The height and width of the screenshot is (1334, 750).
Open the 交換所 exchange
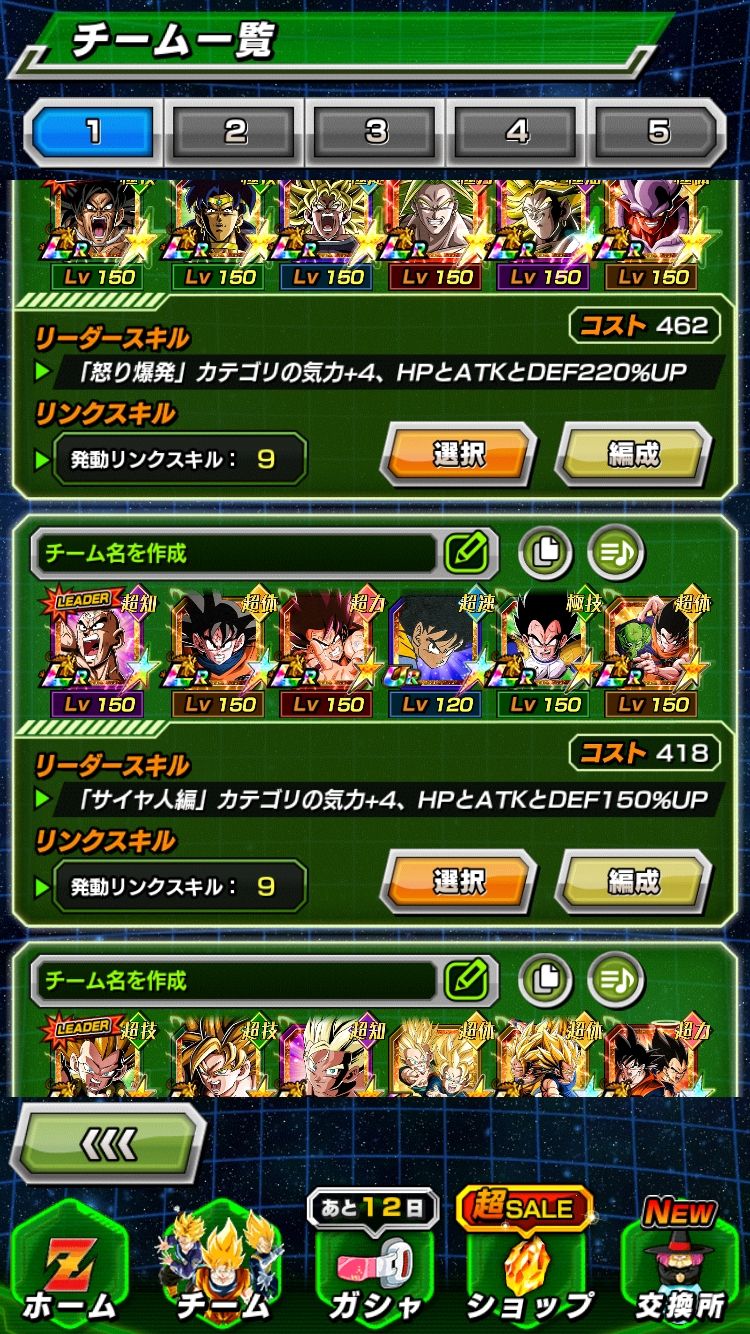[x=680, y=1270]
